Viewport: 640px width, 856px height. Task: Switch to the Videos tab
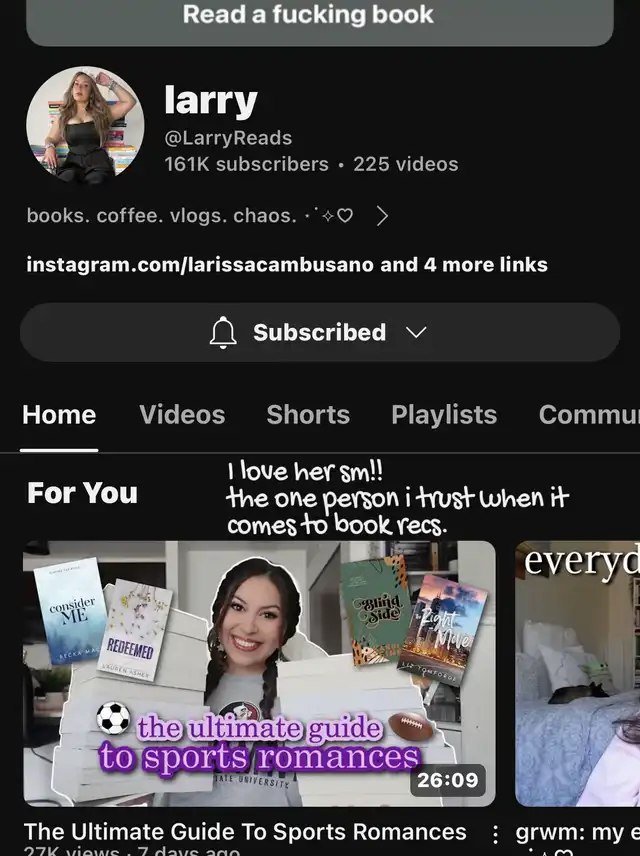point(182,415)
